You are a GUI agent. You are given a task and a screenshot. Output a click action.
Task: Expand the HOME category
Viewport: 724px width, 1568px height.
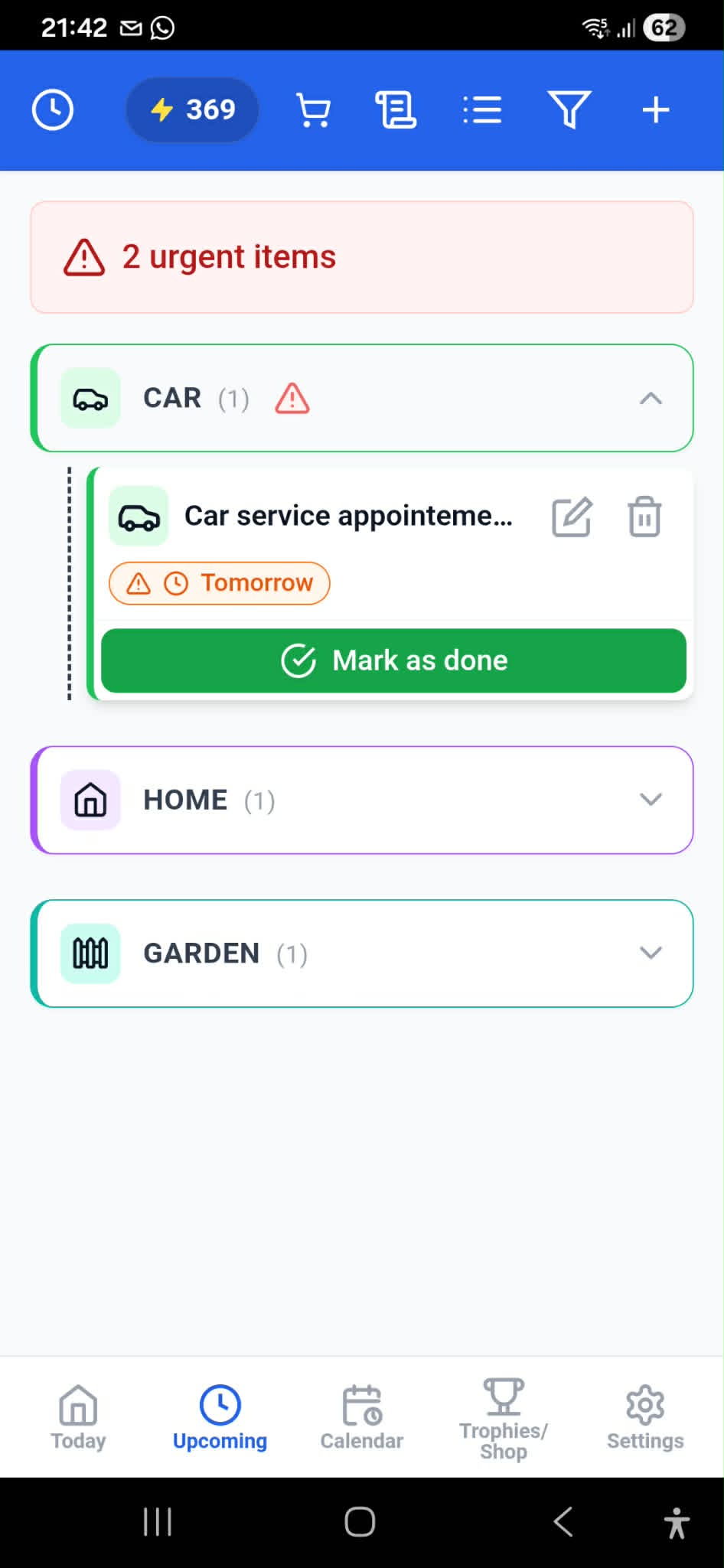651,800
